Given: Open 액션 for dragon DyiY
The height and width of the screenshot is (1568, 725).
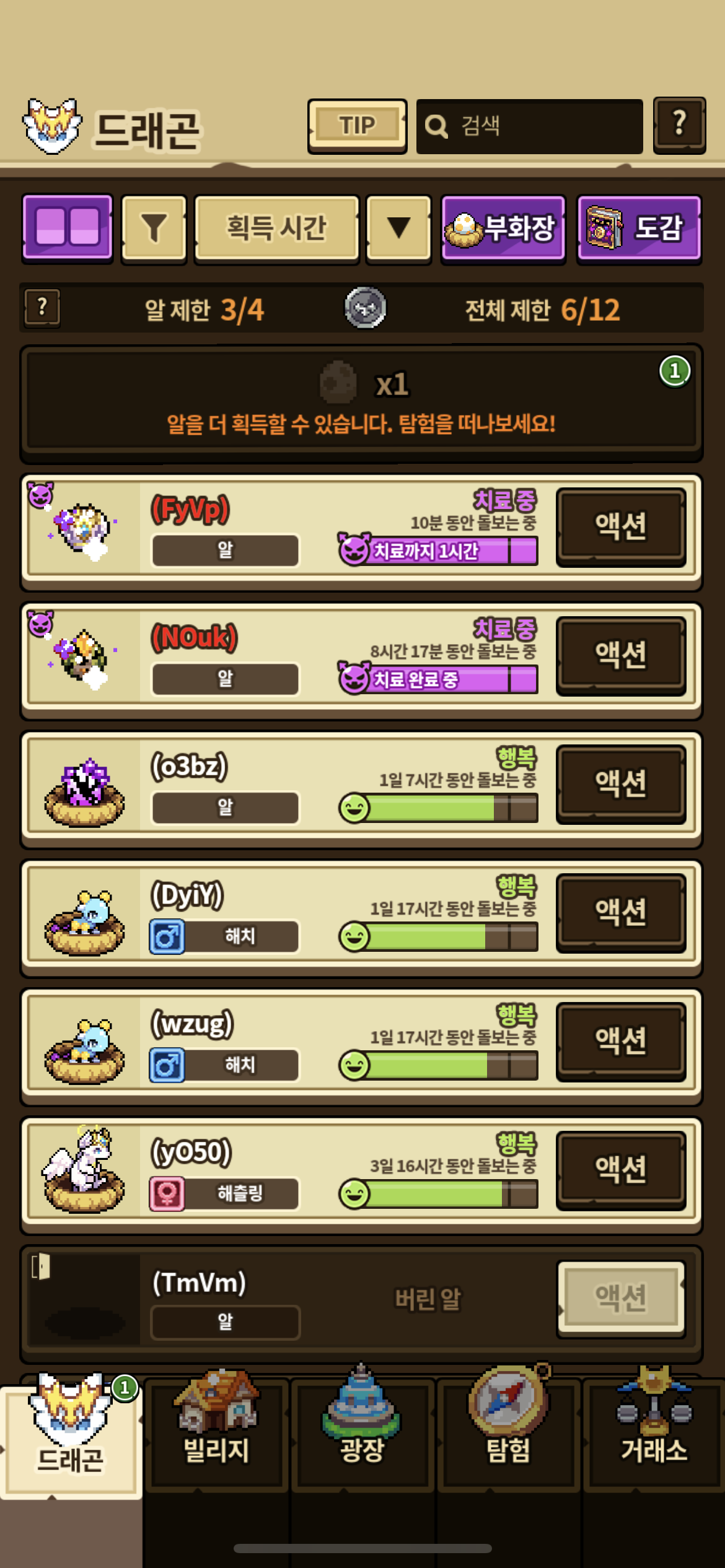Looking at the screenshot, I should point(621,912).
